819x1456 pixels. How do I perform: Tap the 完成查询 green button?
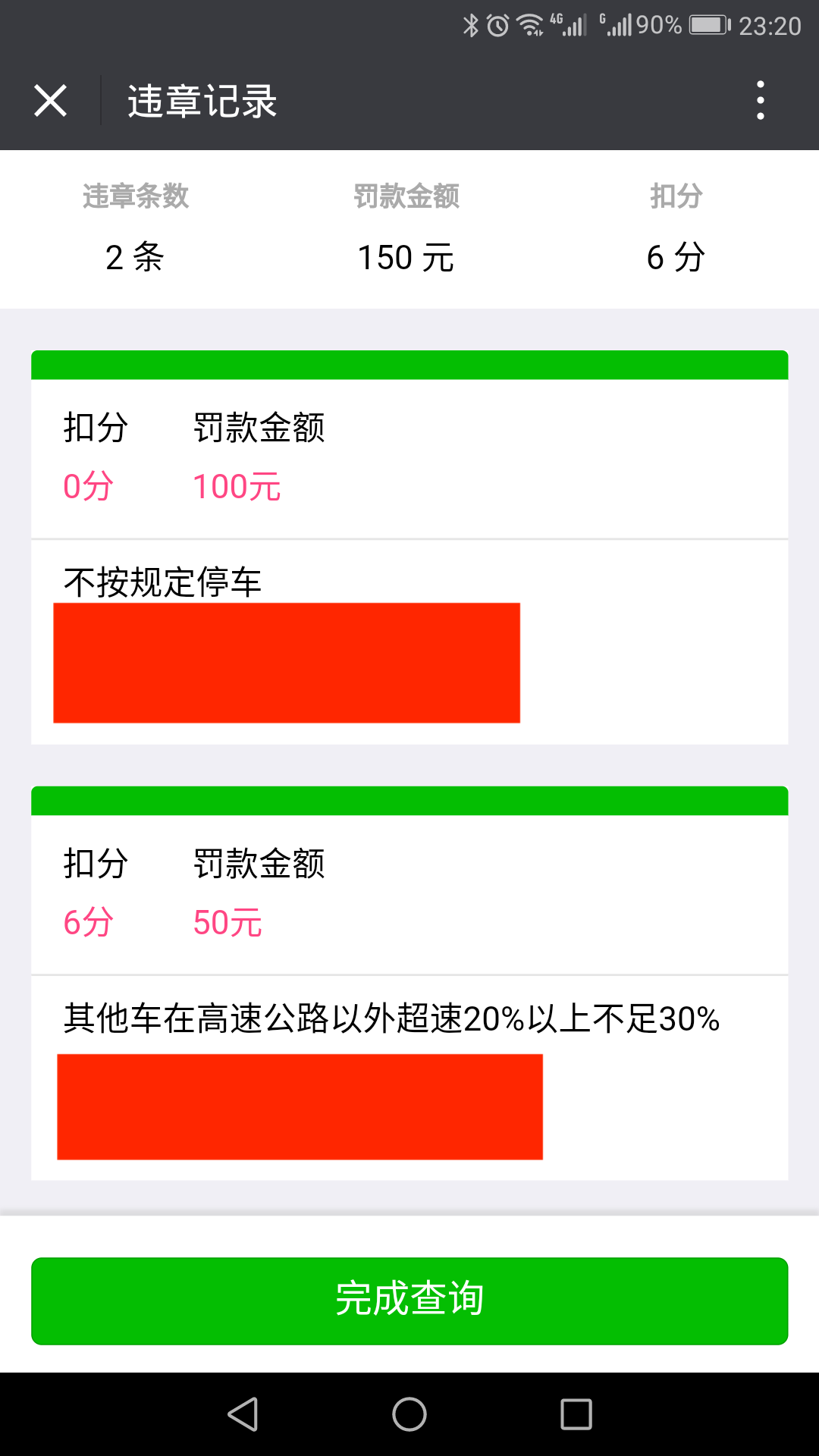point(409,1298)
